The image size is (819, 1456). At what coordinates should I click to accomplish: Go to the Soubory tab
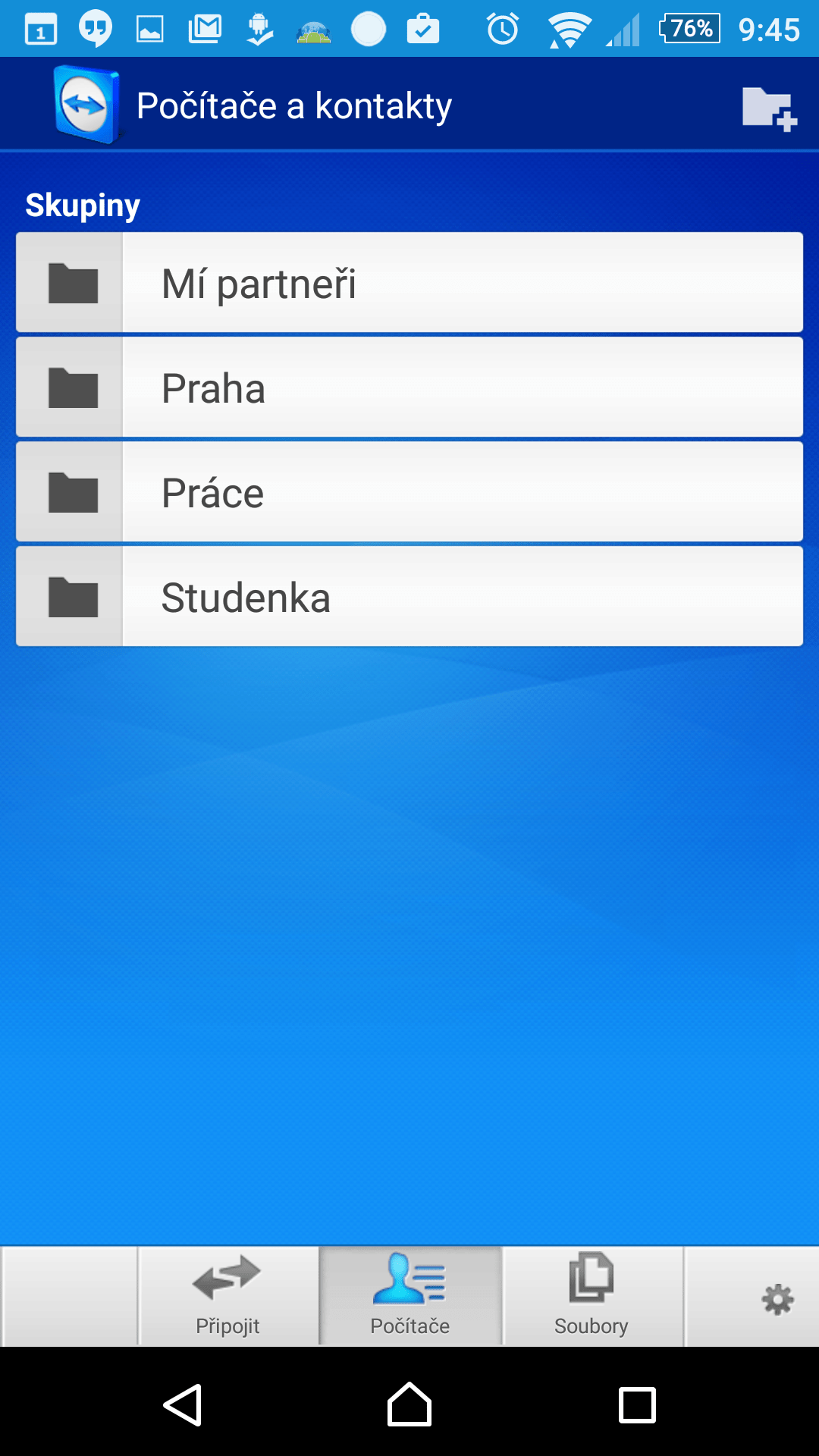click(x=591, y=1296)
